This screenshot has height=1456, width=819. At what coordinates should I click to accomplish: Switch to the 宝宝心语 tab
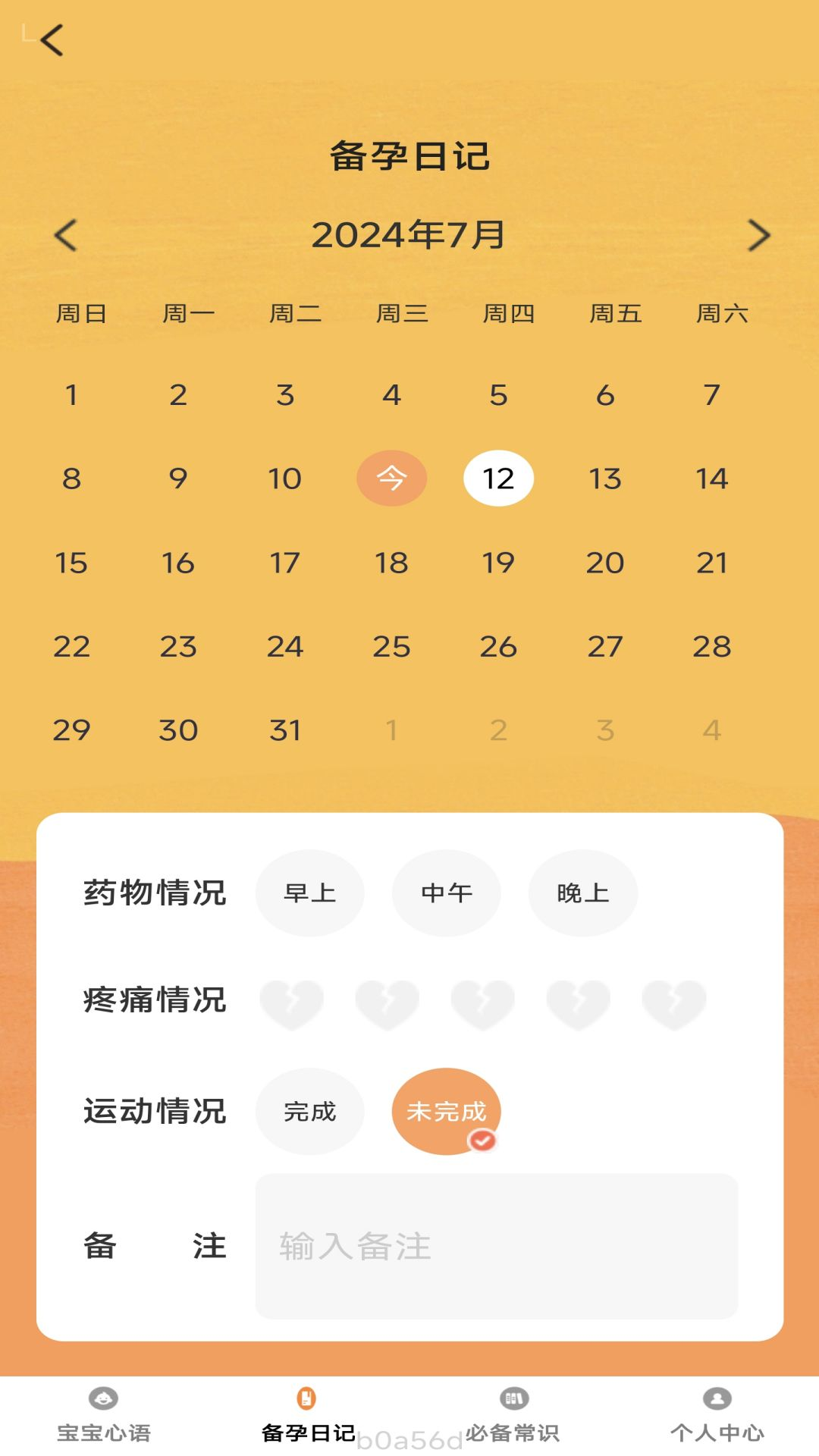(104, 1415)
